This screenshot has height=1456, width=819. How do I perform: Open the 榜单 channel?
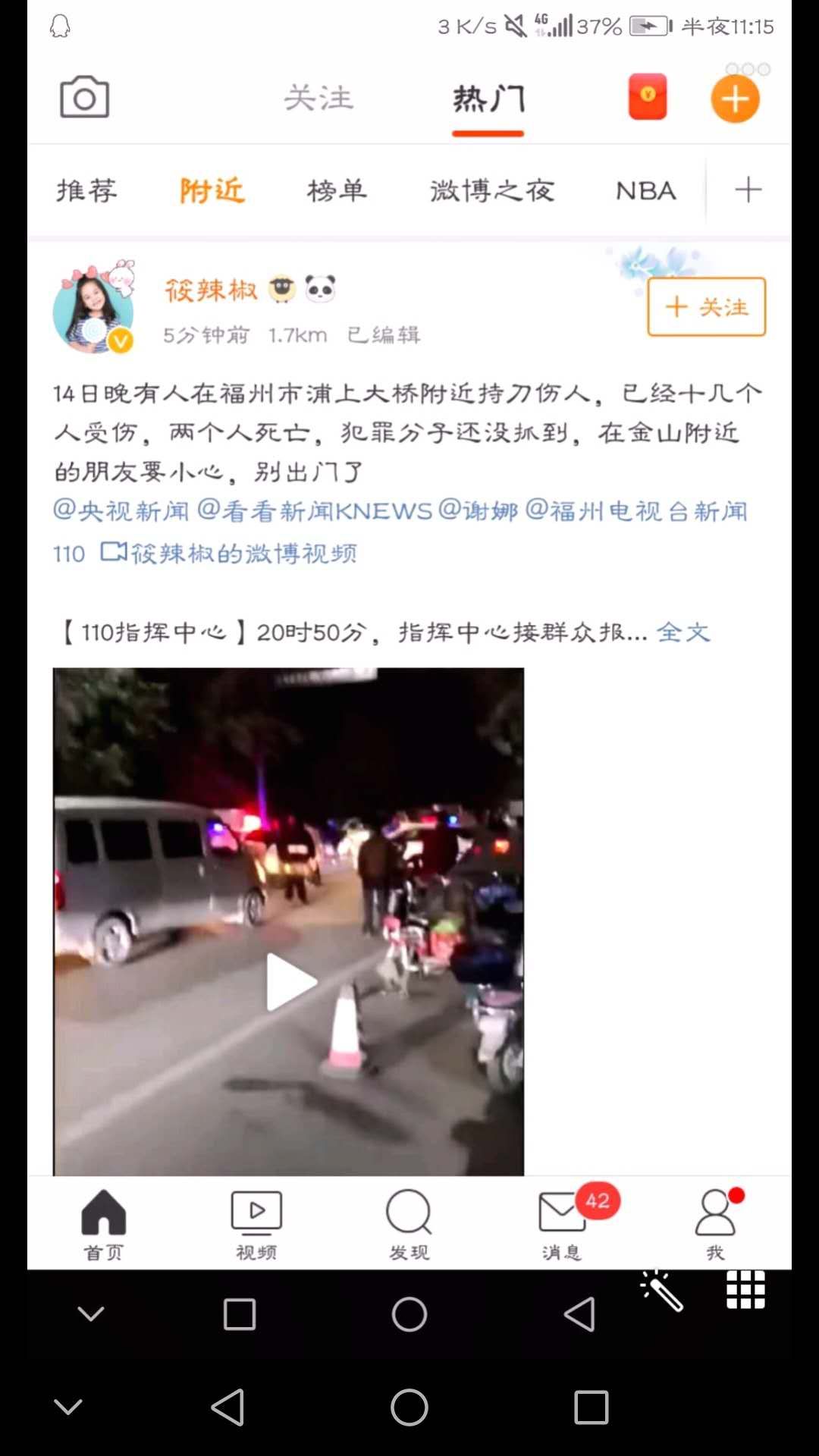point(337,190)
